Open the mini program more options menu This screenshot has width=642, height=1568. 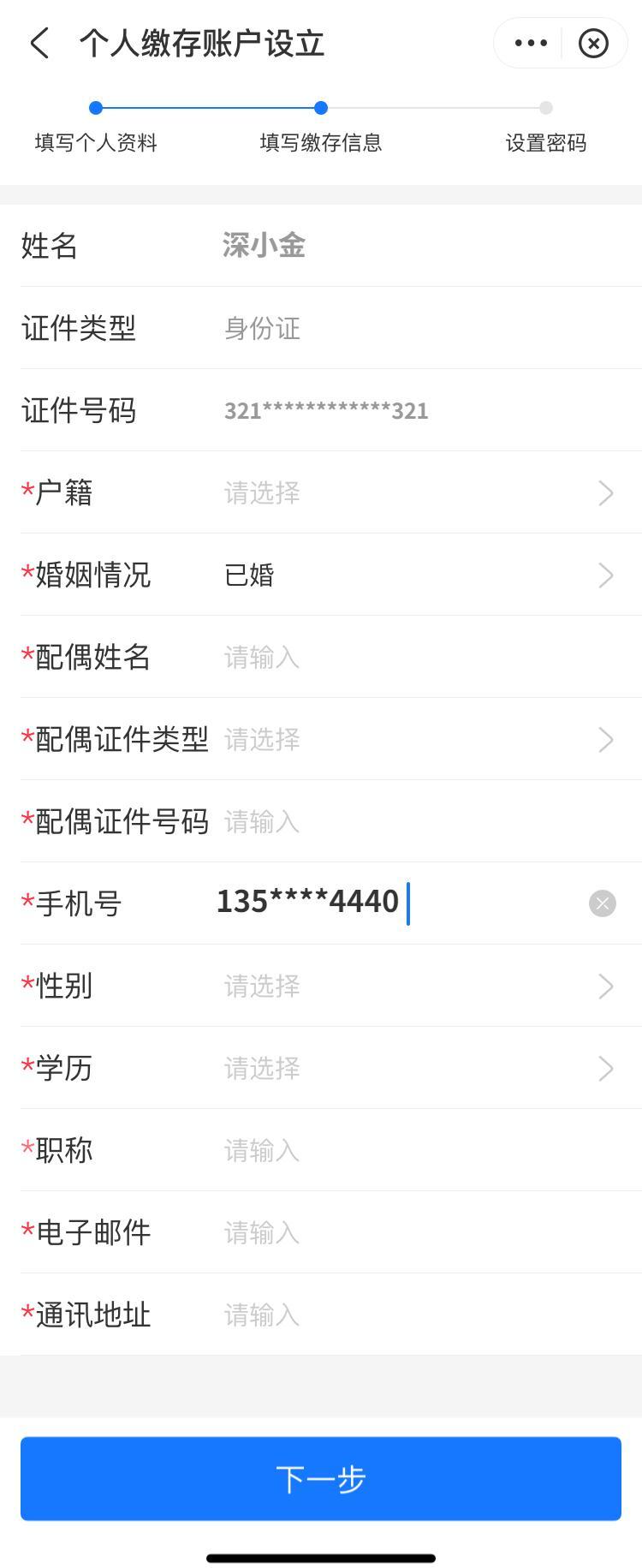[x=530, y=43]
